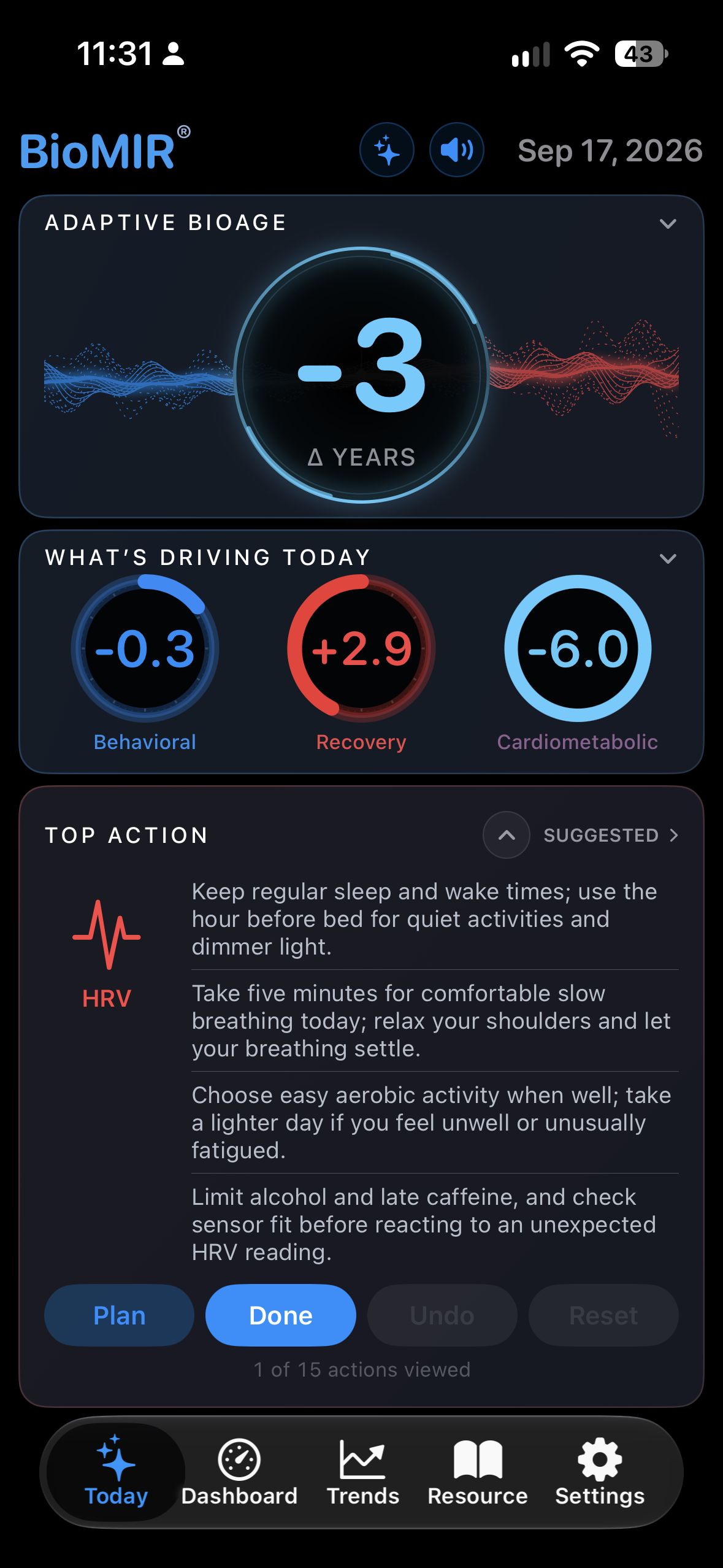Open the Sep 17, 2026 date picker
Viewport: 723px width, 1568px height.
[x=610, y=151]
